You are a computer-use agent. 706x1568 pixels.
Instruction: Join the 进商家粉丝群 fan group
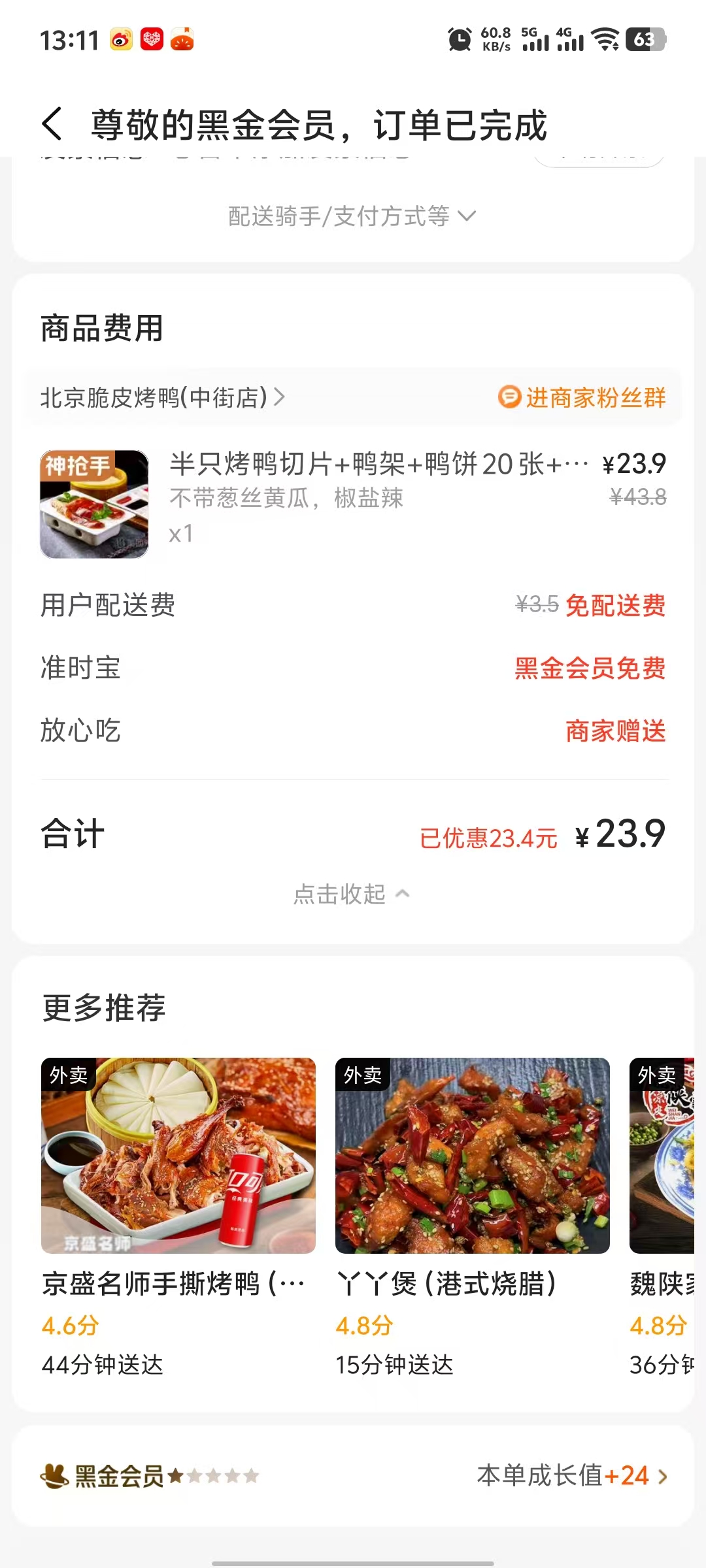[582, 397]
